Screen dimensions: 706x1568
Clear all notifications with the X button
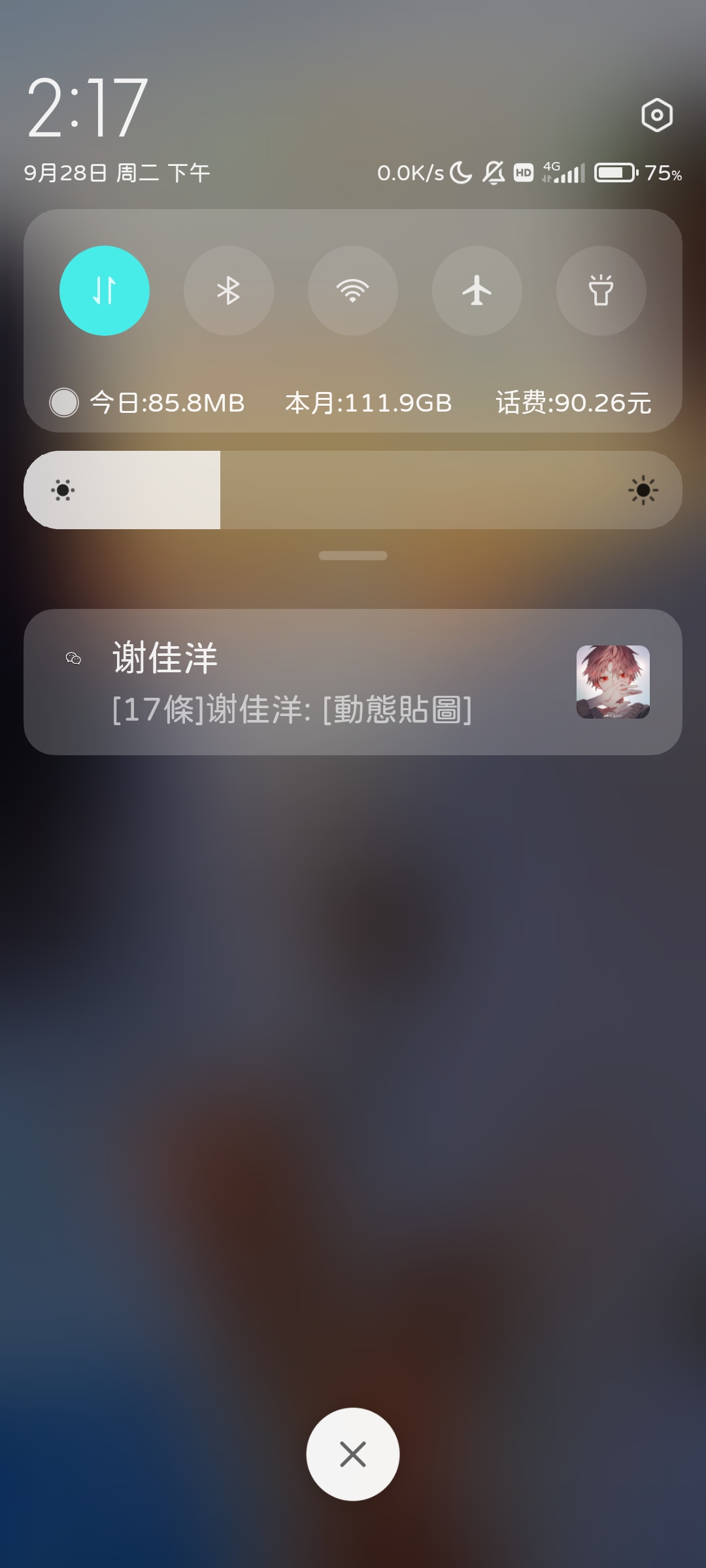click(x=353, y=1454)
